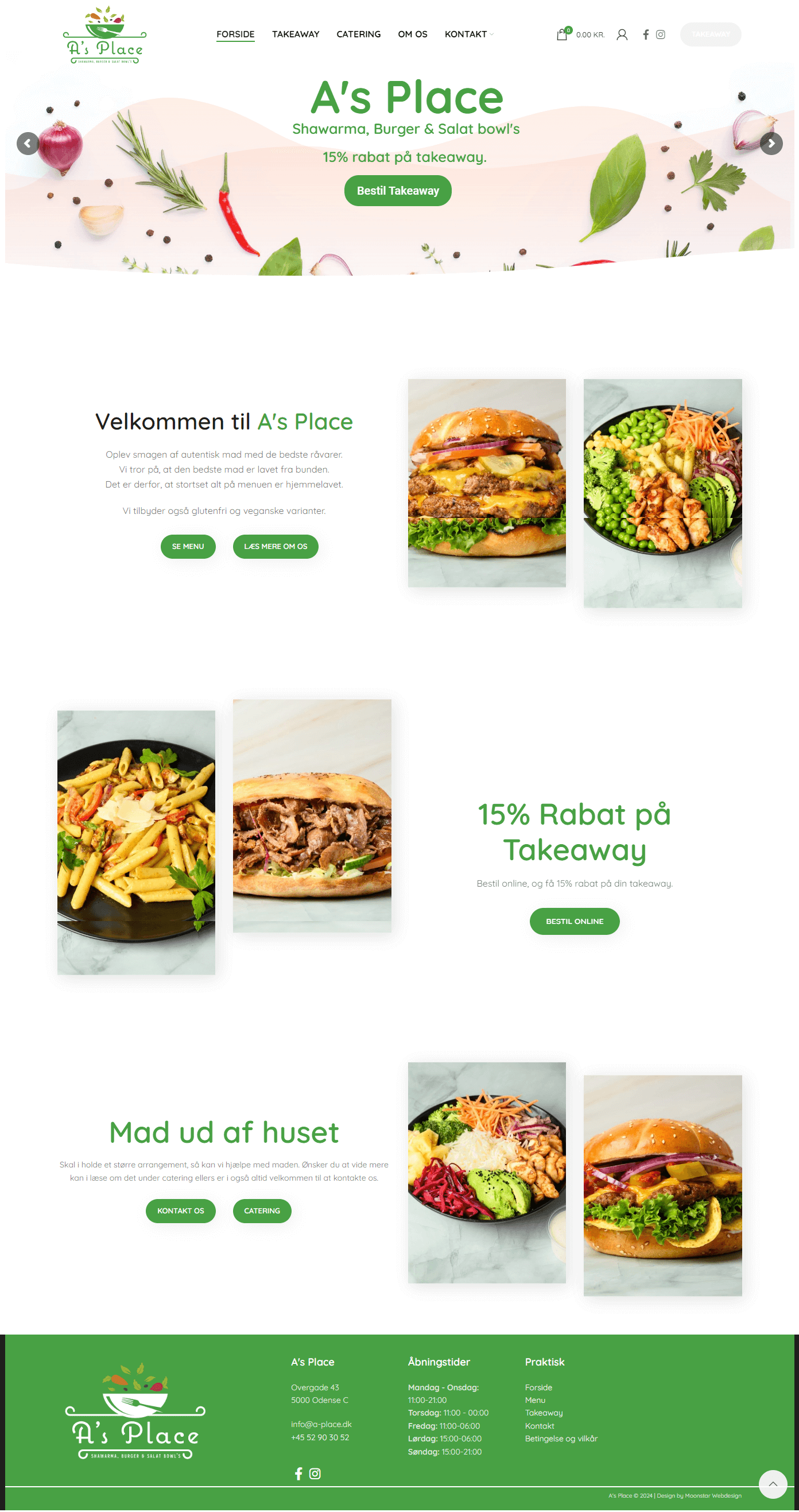Viewport: 799px width, 1512px height.
Task: Tap the Se Menu button
Action: 188,547
